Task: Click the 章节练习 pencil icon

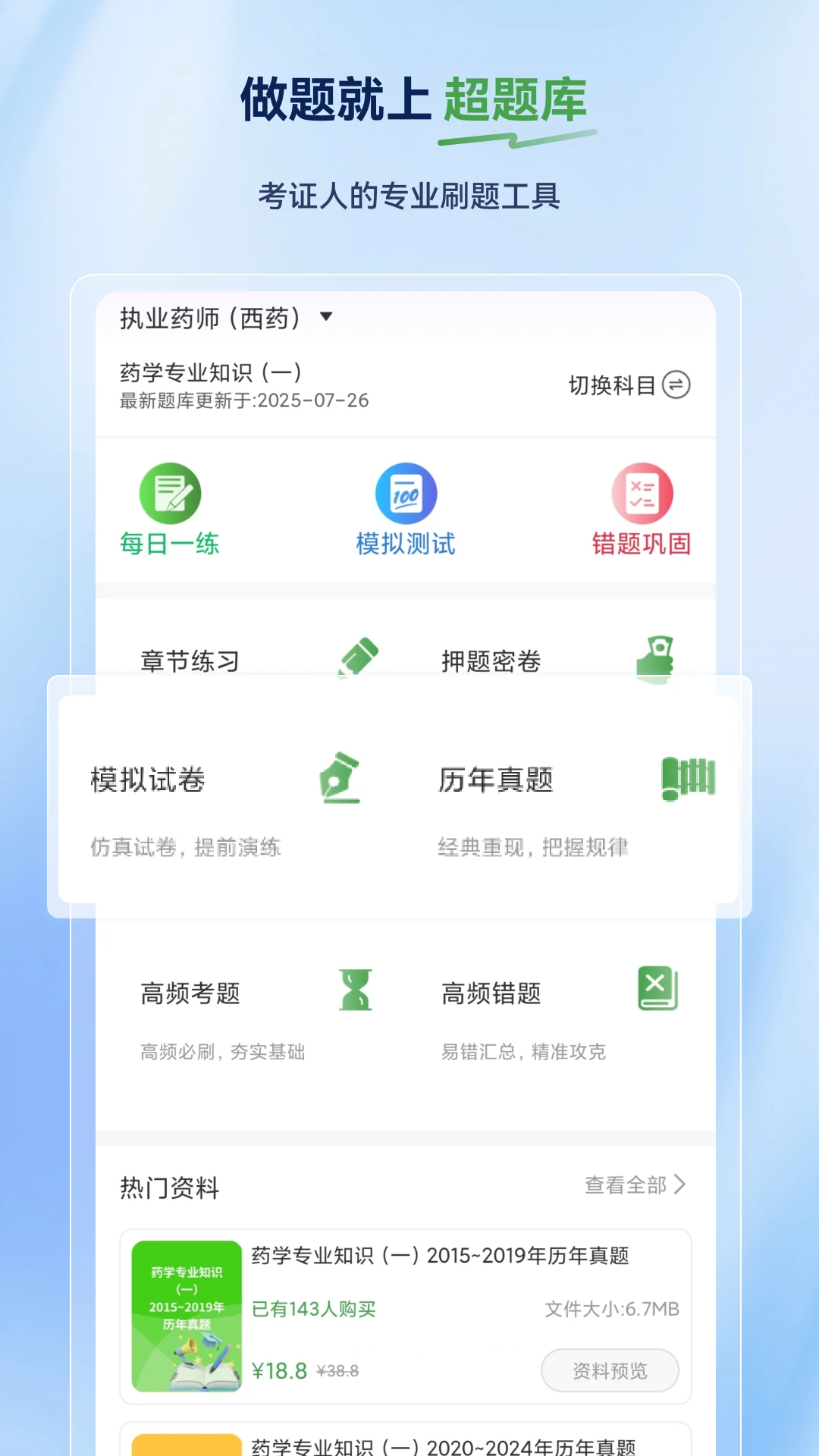Action: click(359, 654)
